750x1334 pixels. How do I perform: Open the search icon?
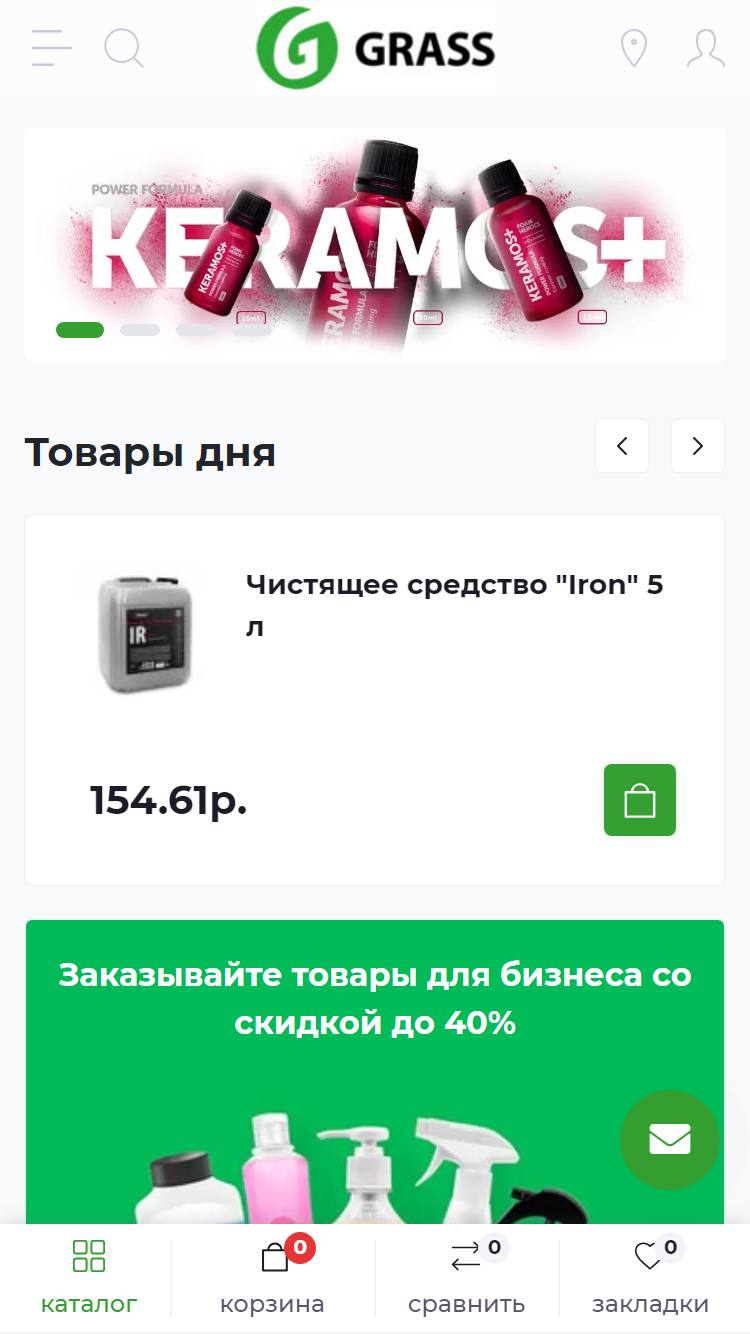[x=124, y=48]
